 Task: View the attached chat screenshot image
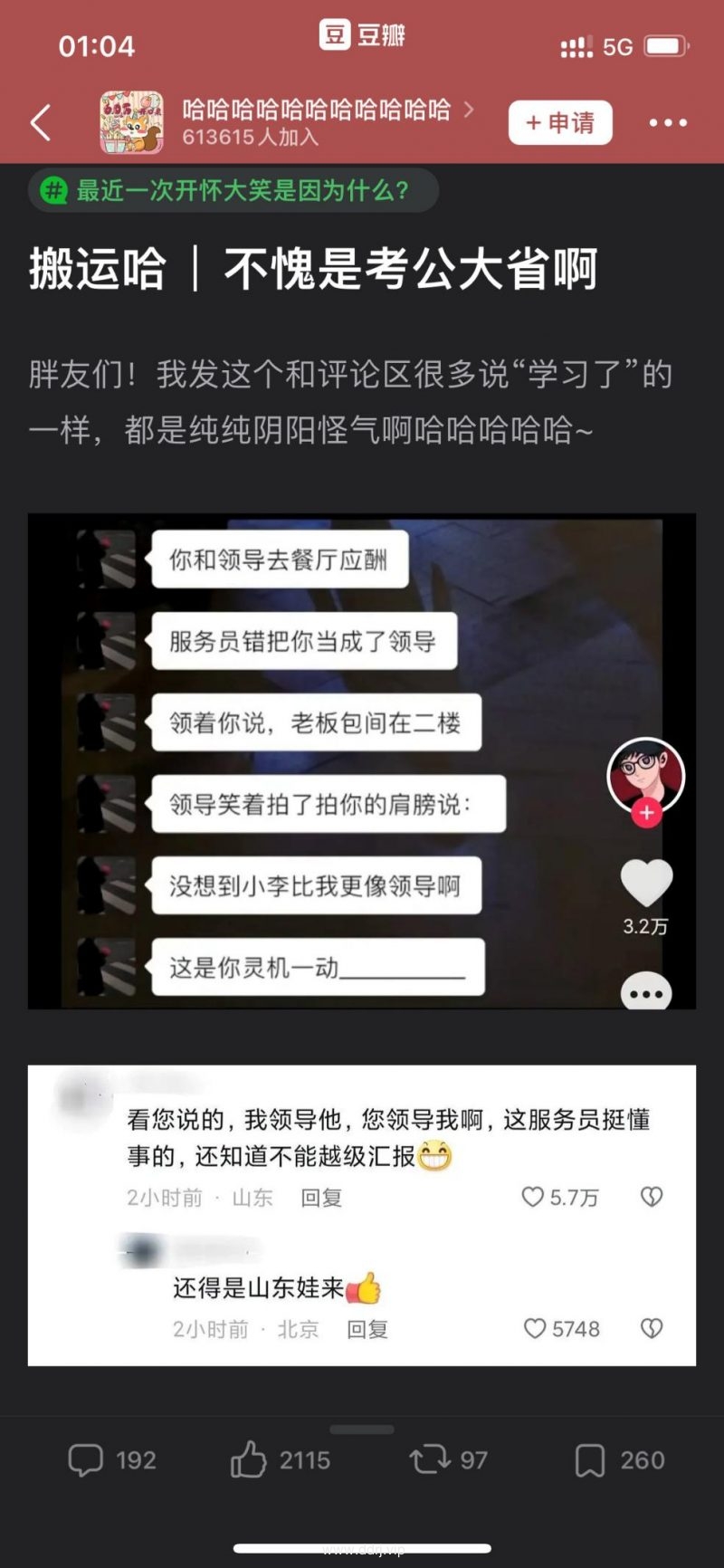(x=362, y=760)
